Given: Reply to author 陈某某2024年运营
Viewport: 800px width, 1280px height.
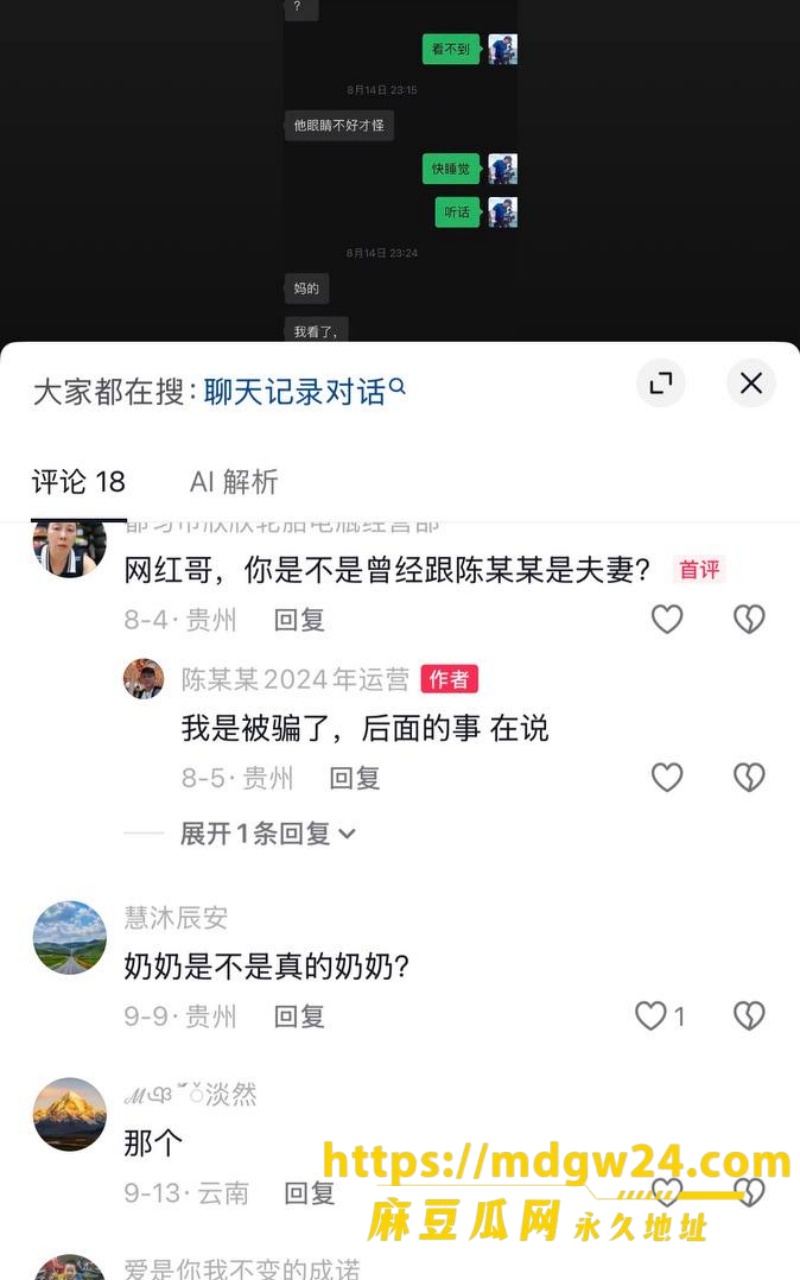Looking at the screenshot, I should (x=355, y=778).
